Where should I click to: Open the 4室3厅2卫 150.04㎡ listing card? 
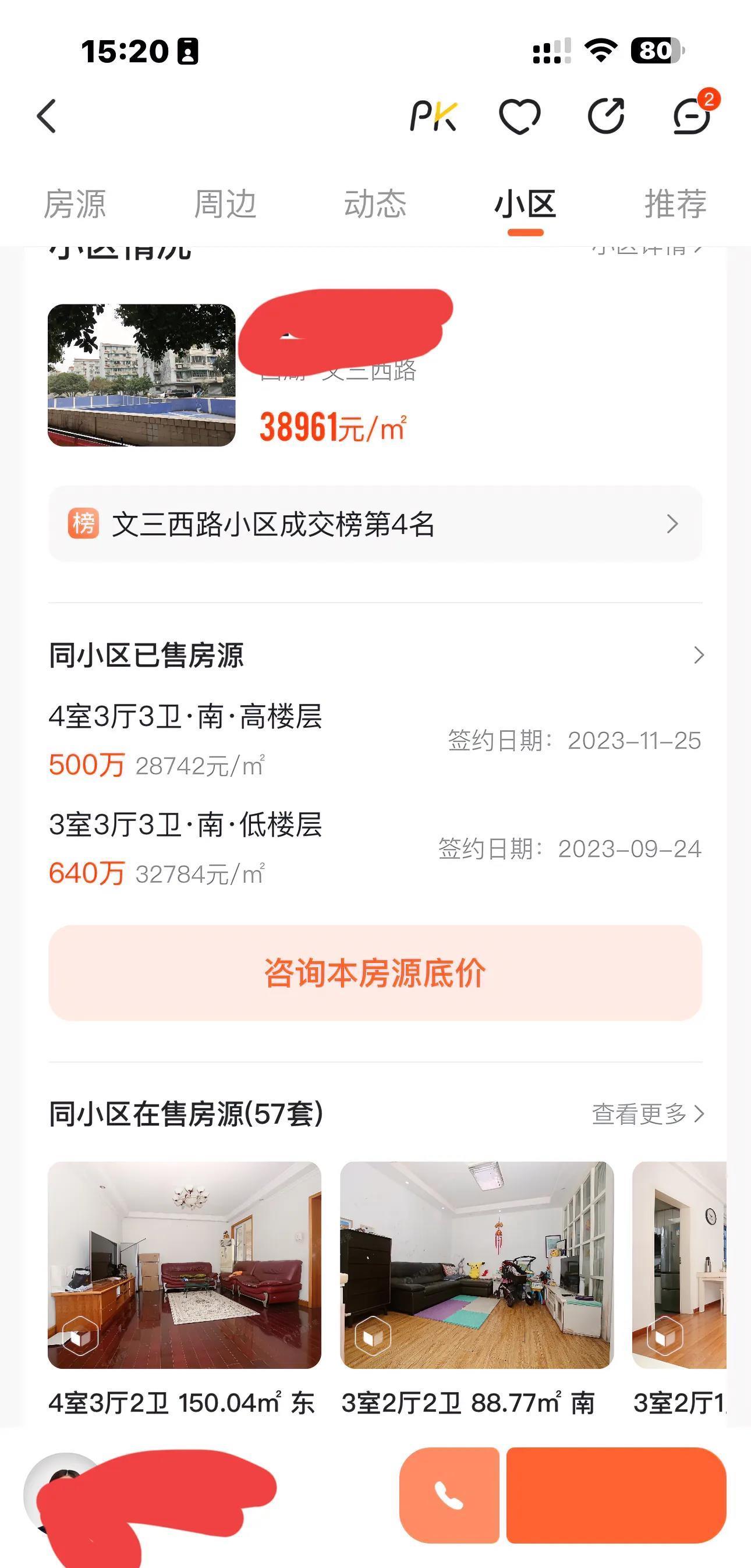point(185,1266)
